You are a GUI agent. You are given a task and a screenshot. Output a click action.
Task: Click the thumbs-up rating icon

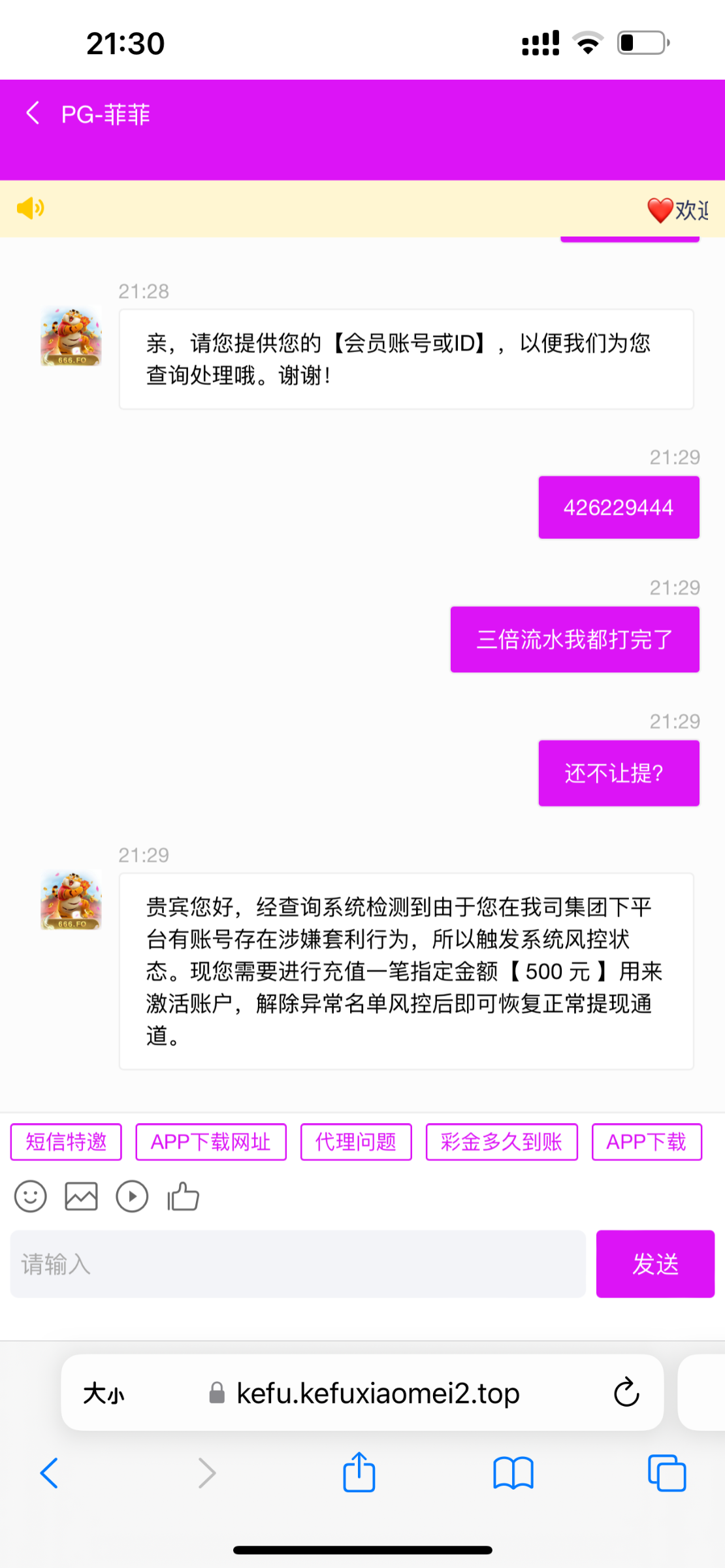183,1196
